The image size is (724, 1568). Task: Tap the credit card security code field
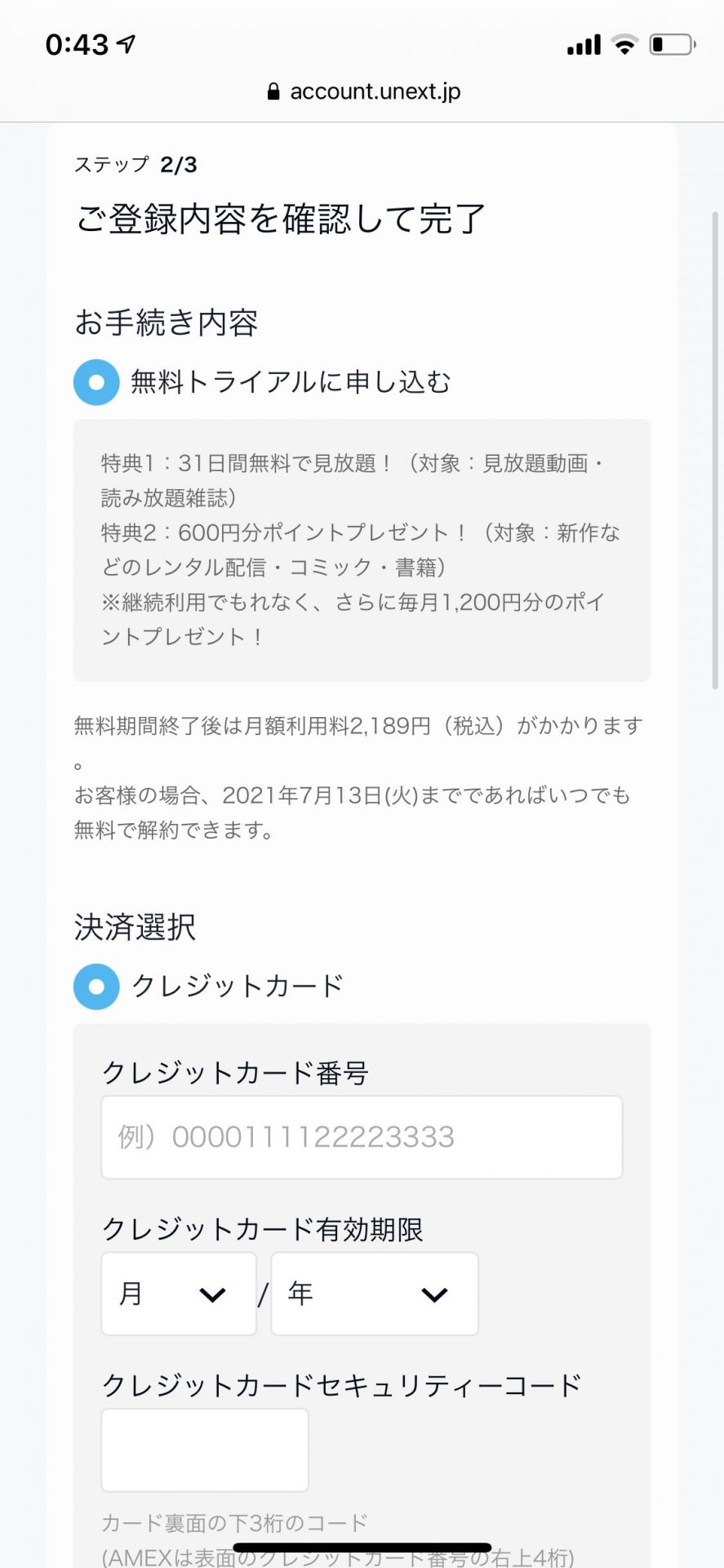coord(205,1450)
